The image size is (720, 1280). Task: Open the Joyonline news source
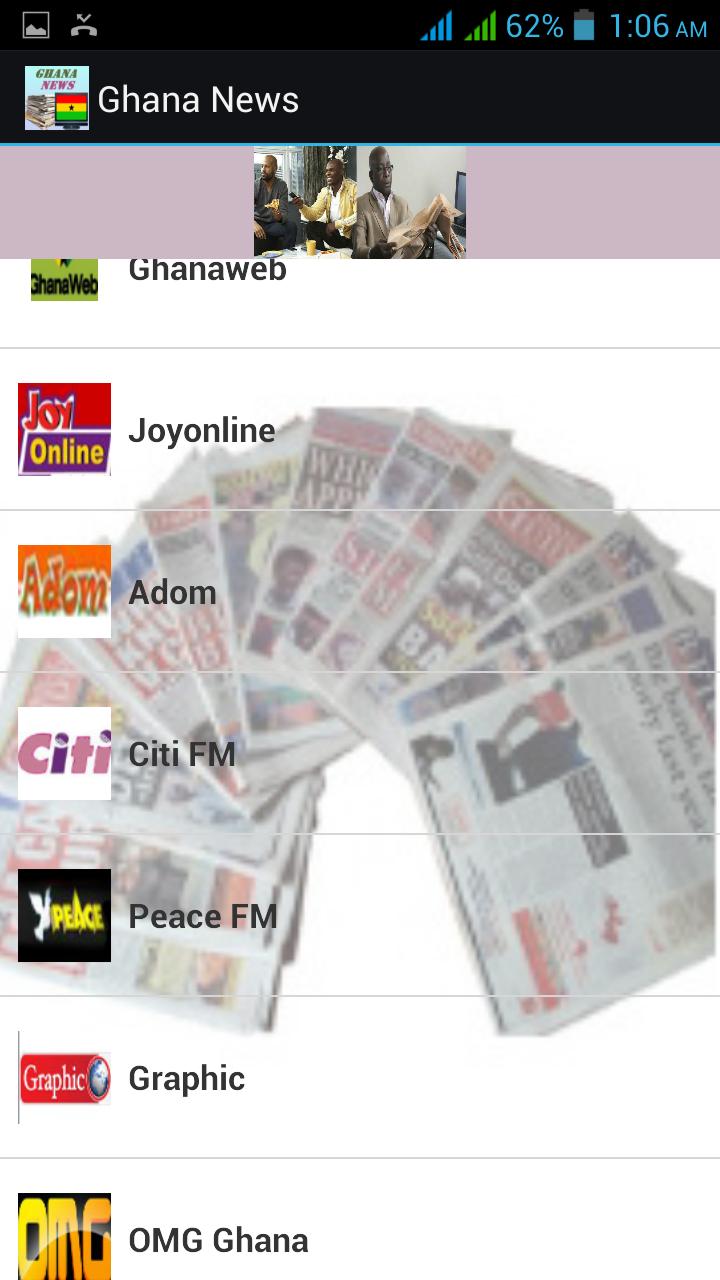(x=300, y=430)
